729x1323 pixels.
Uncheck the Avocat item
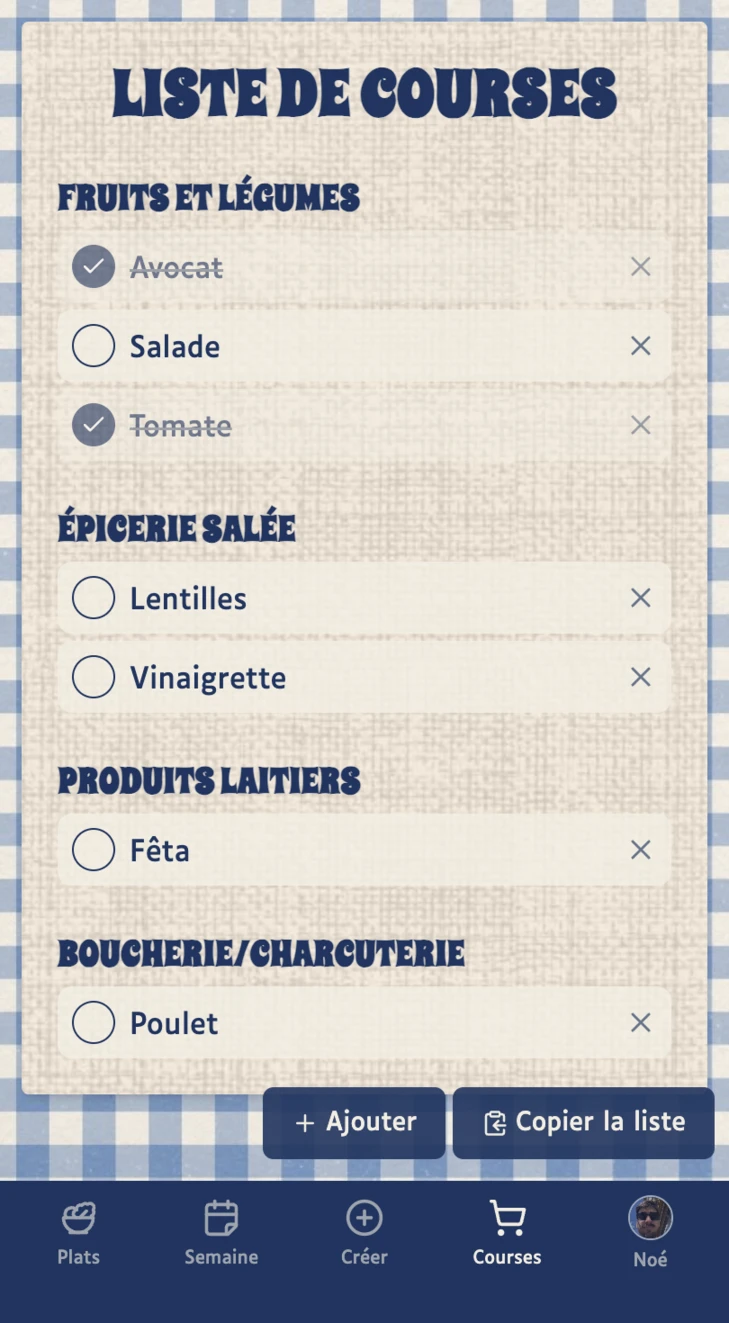[93, 267]
